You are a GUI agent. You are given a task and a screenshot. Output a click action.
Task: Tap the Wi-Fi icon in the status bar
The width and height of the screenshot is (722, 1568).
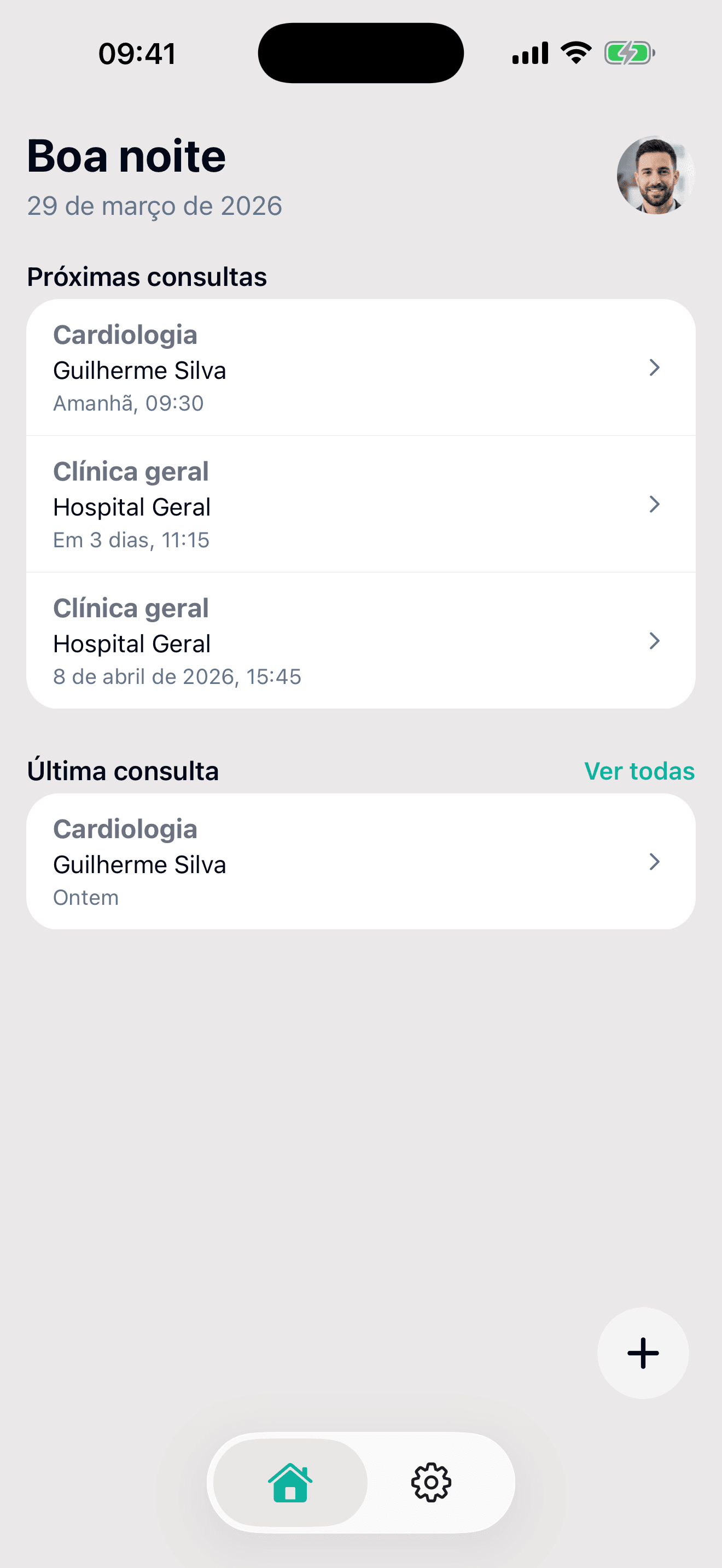(x=575, y=52)
